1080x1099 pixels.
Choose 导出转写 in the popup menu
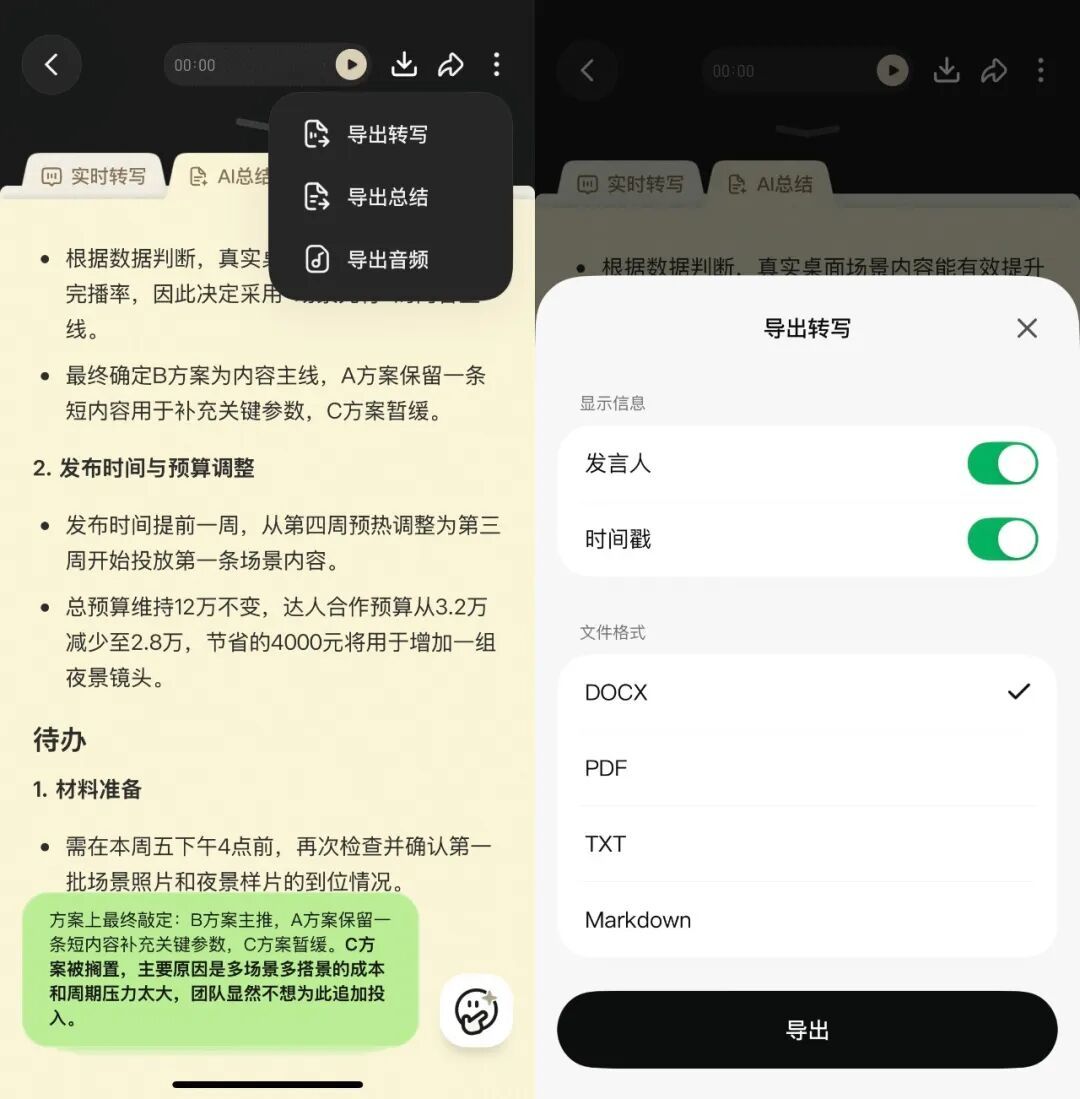click(390, 134)
